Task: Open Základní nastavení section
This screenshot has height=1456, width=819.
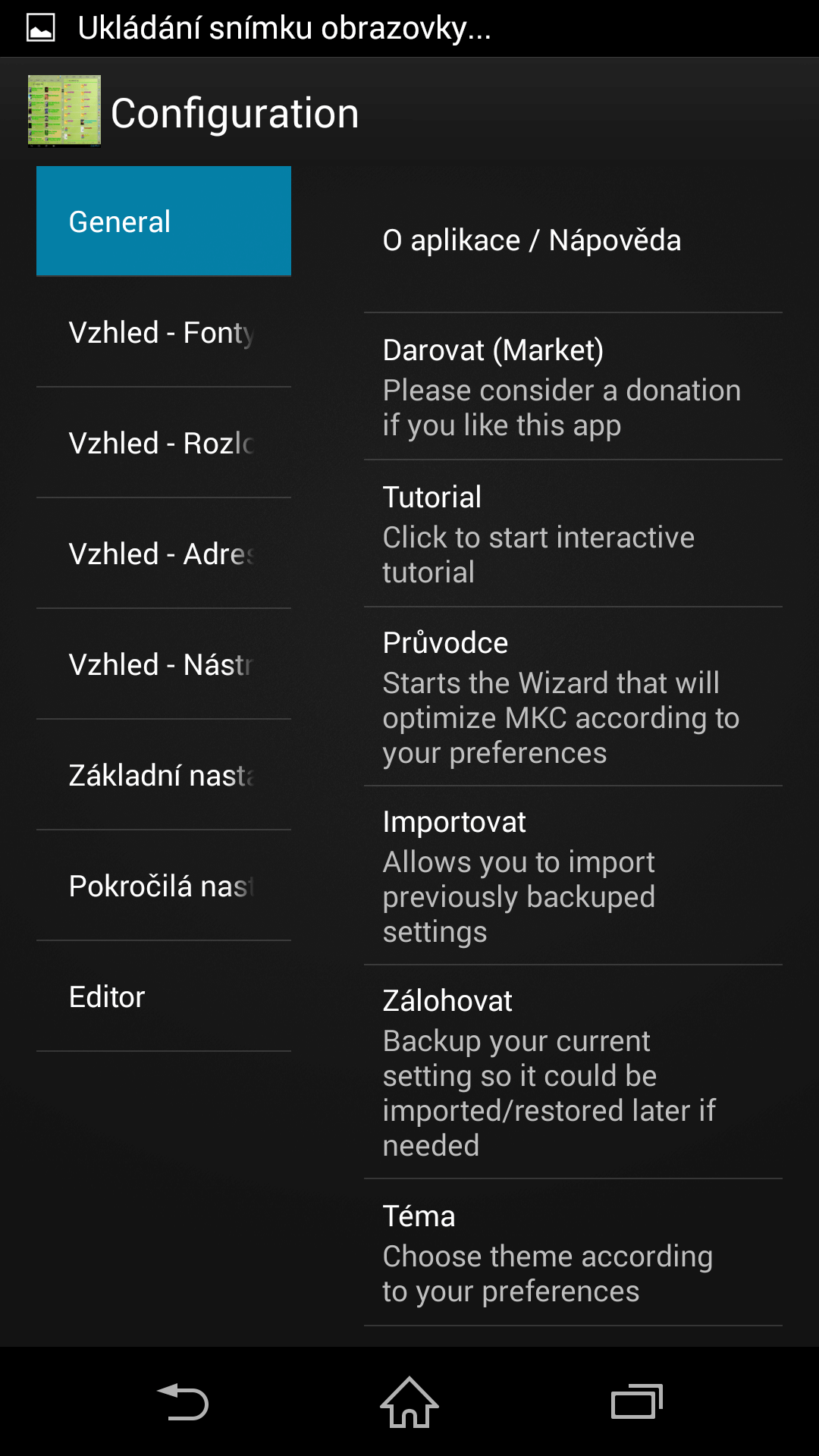Action: tap(164, 775)
